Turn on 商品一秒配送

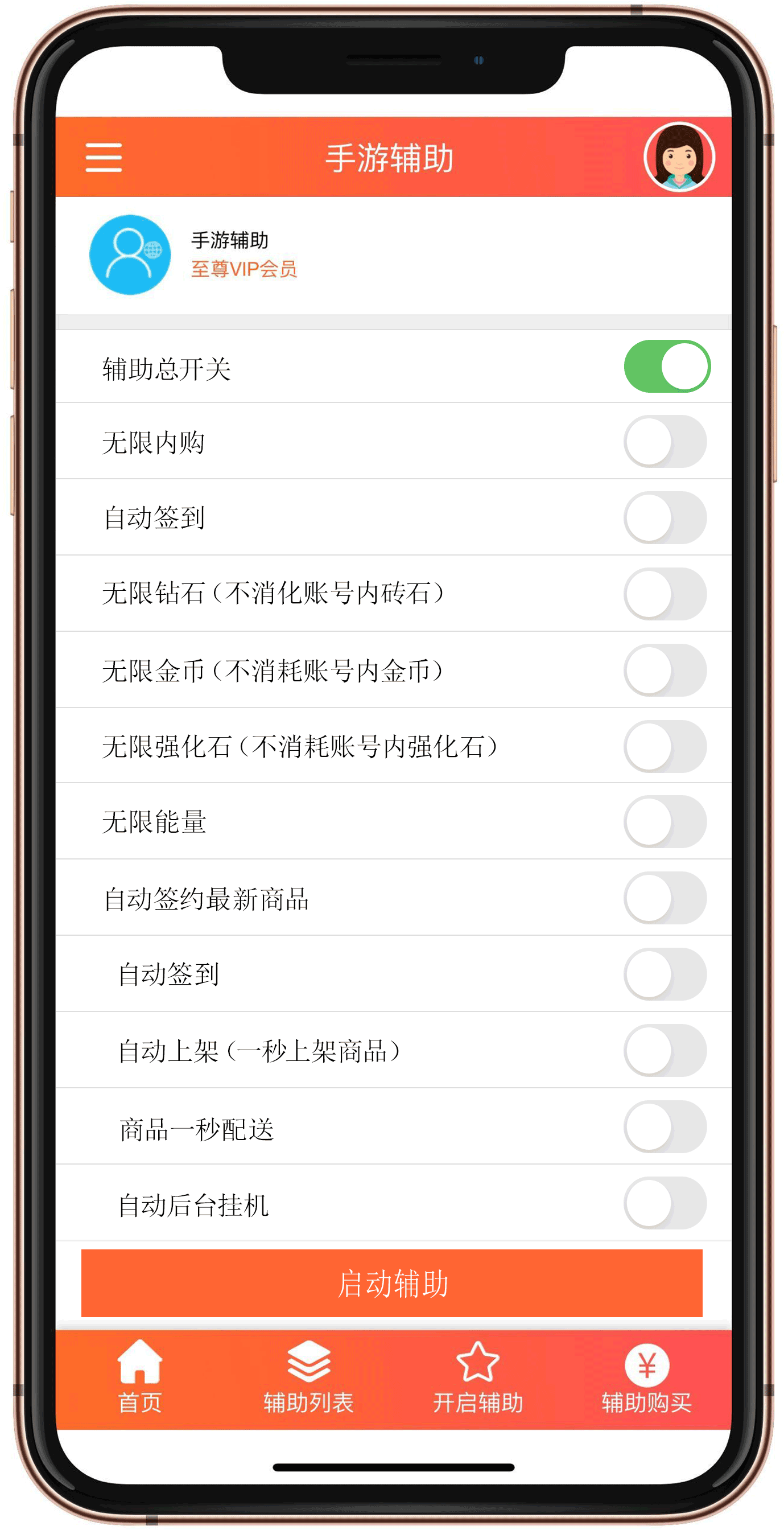coord(665,1126)
